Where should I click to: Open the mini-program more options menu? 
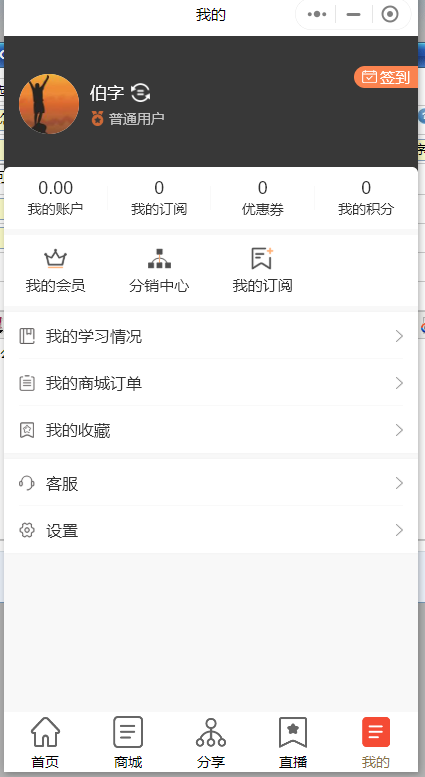317,15
